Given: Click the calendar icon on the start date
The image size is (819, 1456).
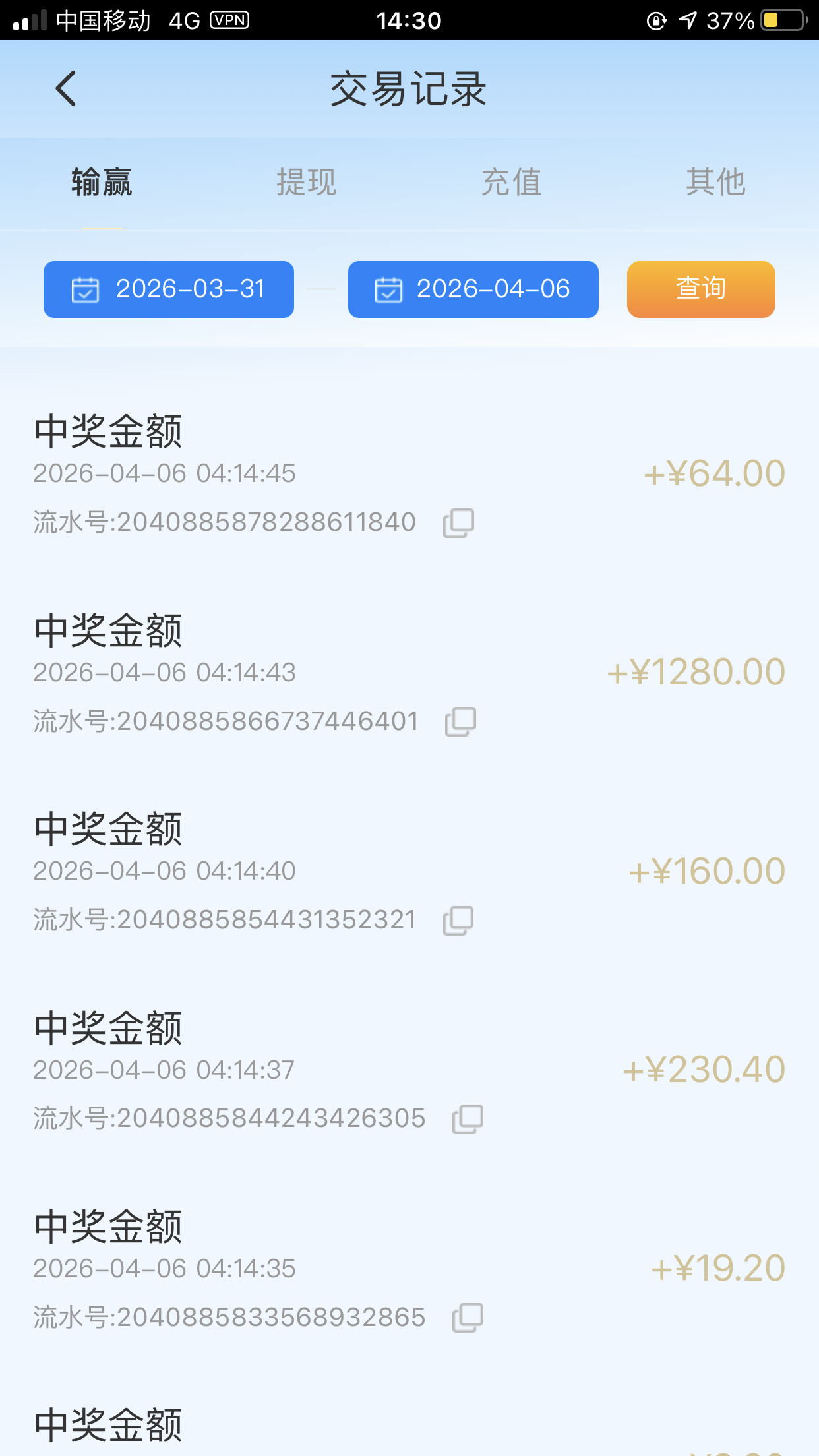Looking at the screenshot, I should click(86, 289).
